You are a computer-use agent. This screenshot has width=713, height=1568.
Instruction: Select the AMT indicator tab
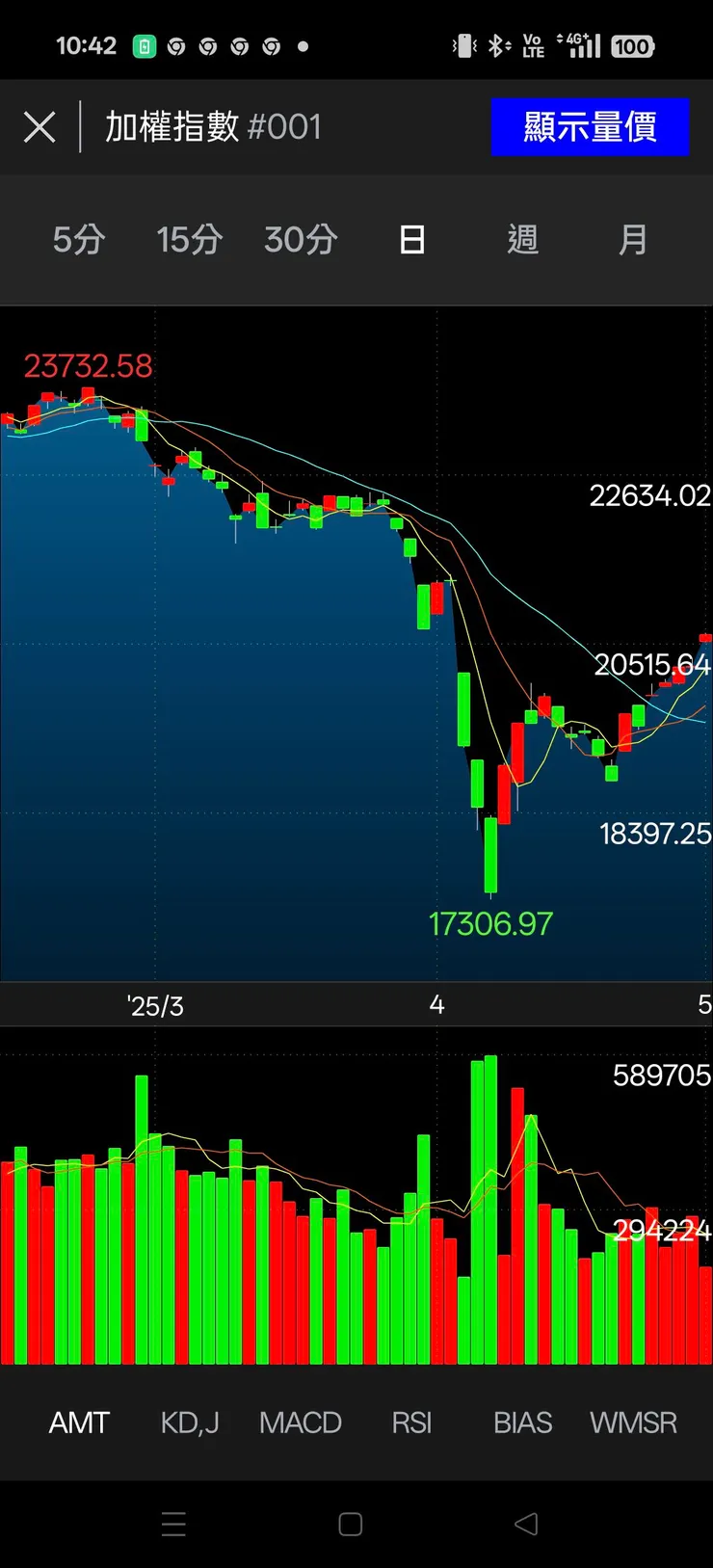79,1422
